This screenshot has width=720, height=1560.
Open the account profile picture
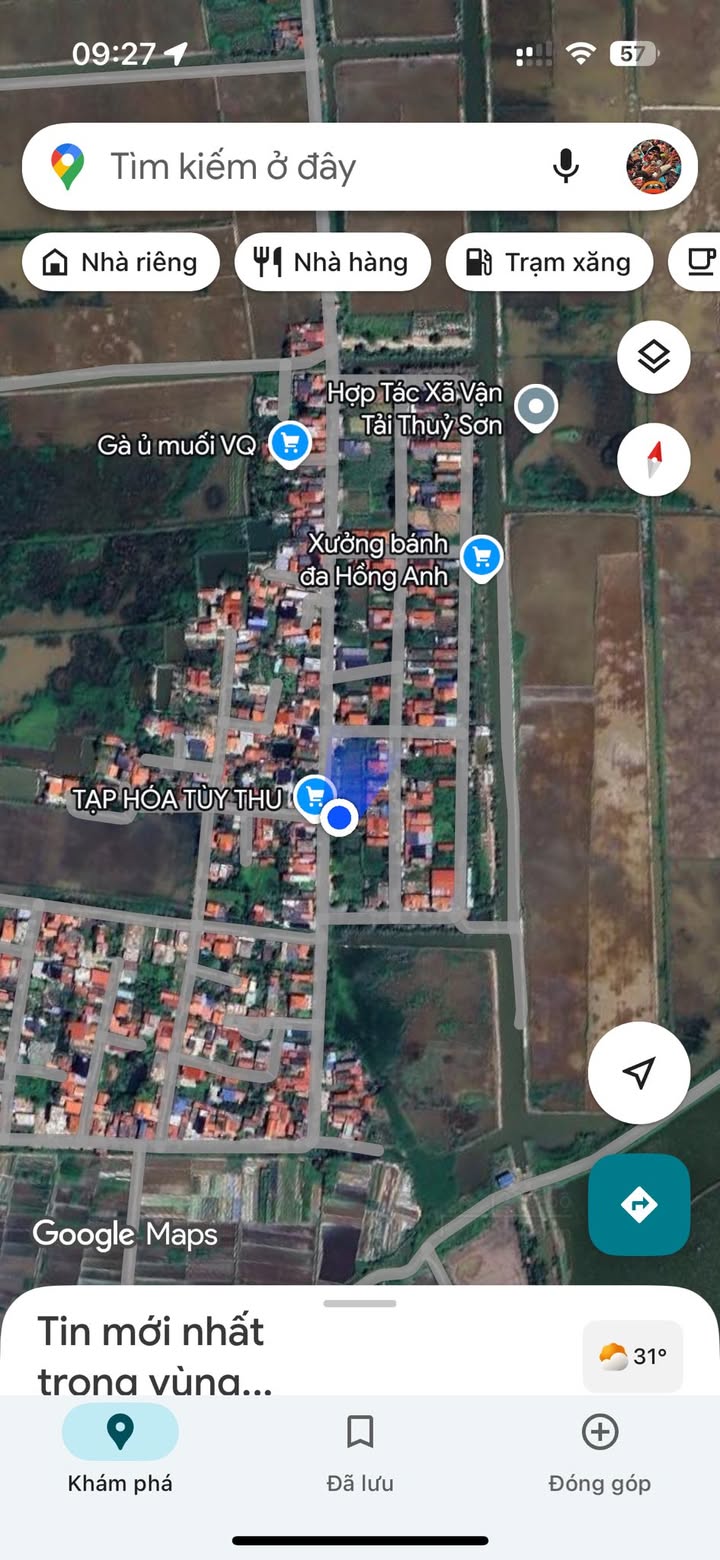coord(654,166)
